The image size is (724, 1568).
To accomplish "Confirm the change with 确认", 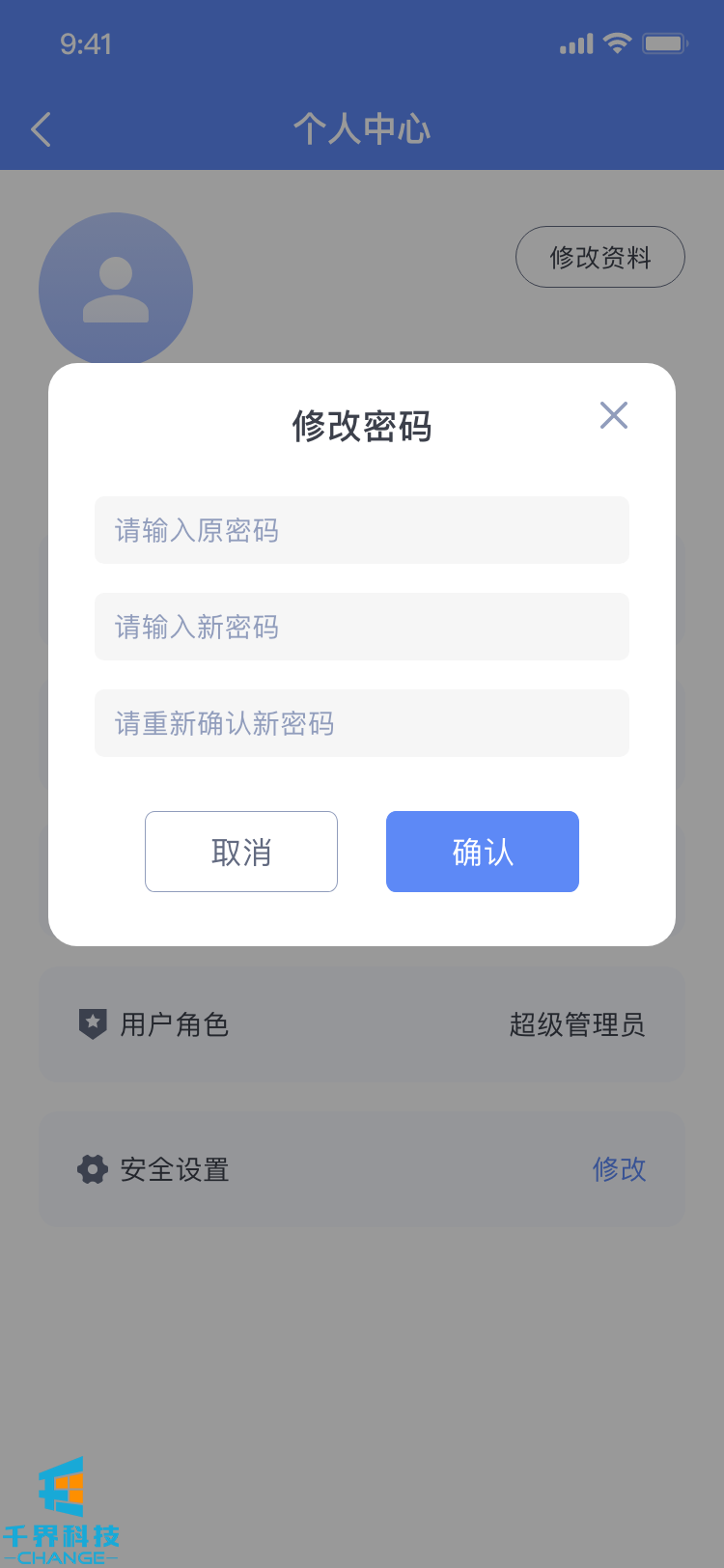I will click(x=483, y=852).
